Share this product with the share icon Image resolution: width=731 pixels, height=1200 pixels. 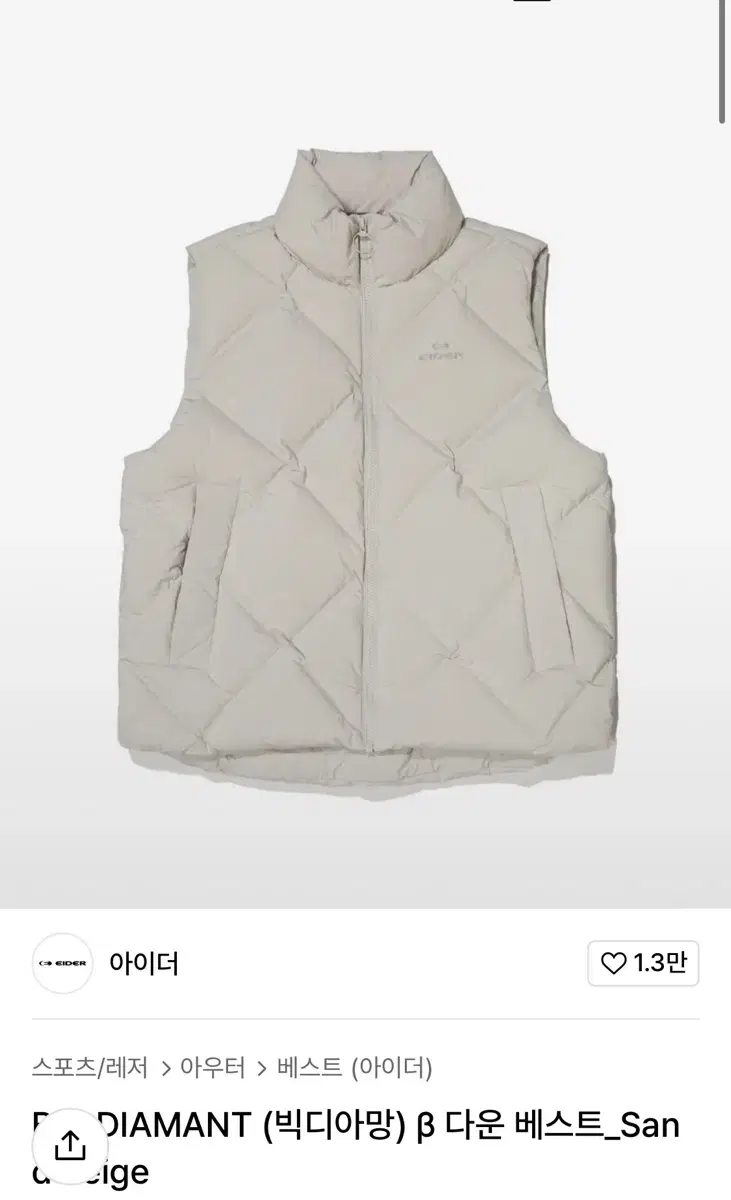pos(70,1145)
